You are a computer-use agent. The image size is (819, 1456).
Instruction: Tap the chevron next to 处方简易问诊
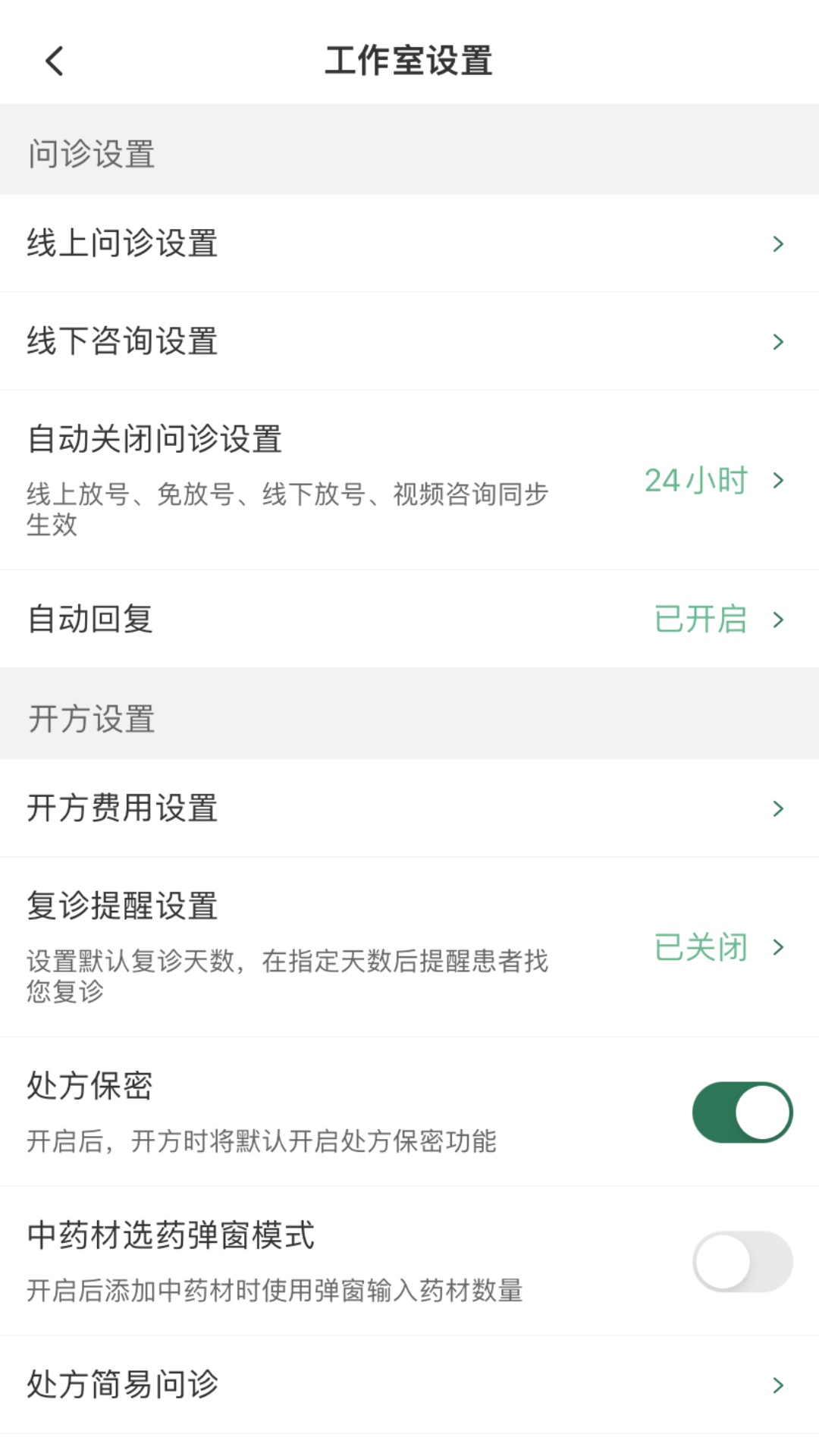click(778, 1385)
